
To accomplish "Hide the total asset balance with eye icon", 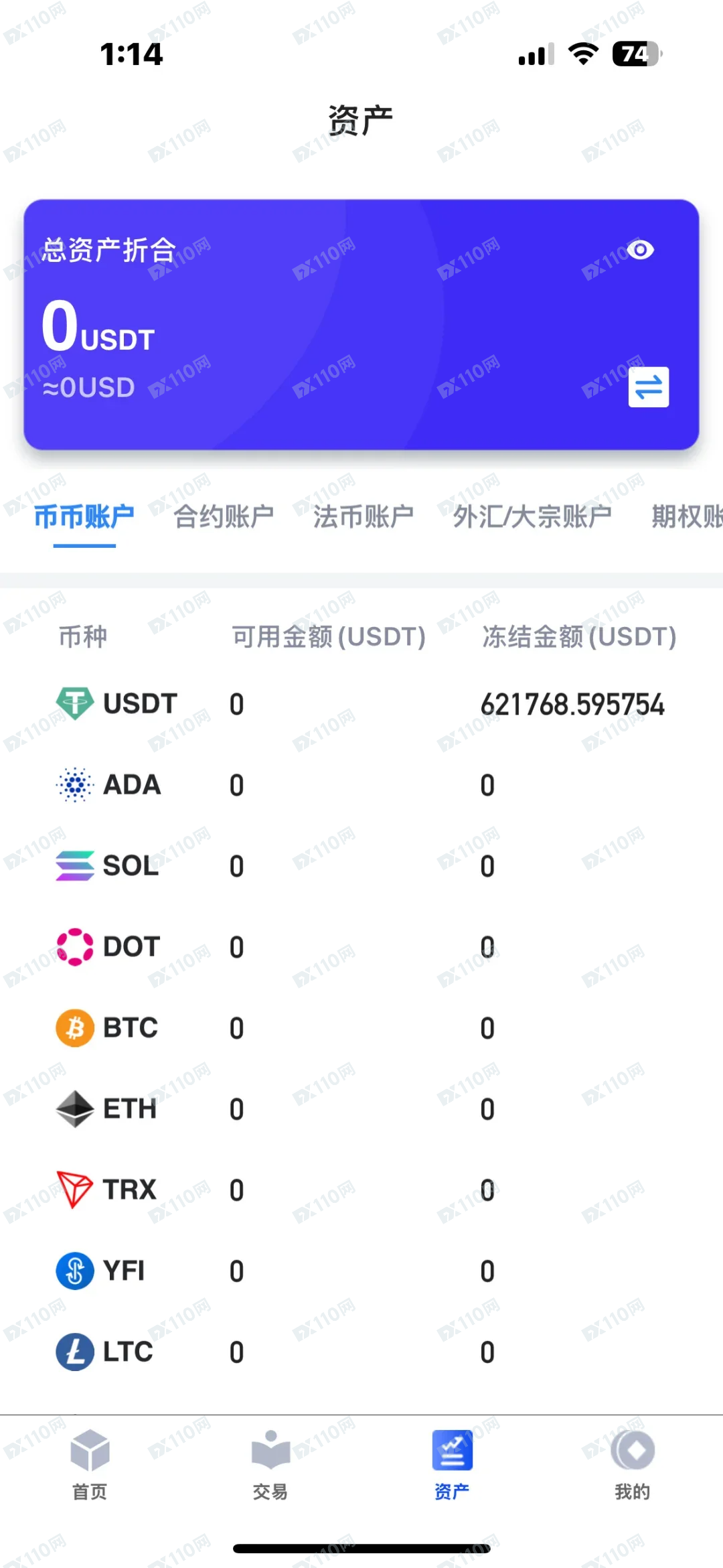I will 640,250.
